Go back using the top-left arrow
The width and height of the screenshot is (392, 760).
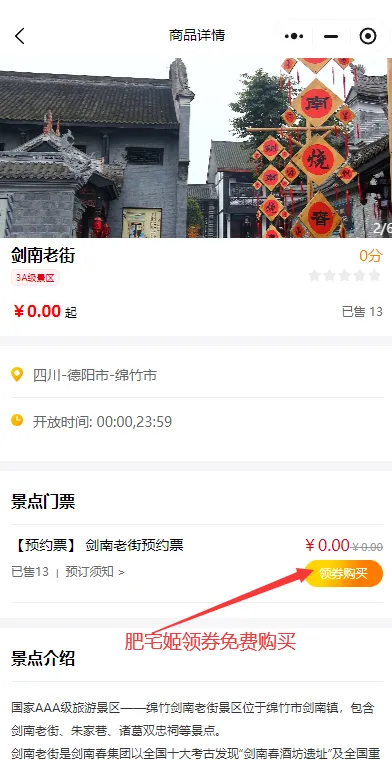click(19, 36)
